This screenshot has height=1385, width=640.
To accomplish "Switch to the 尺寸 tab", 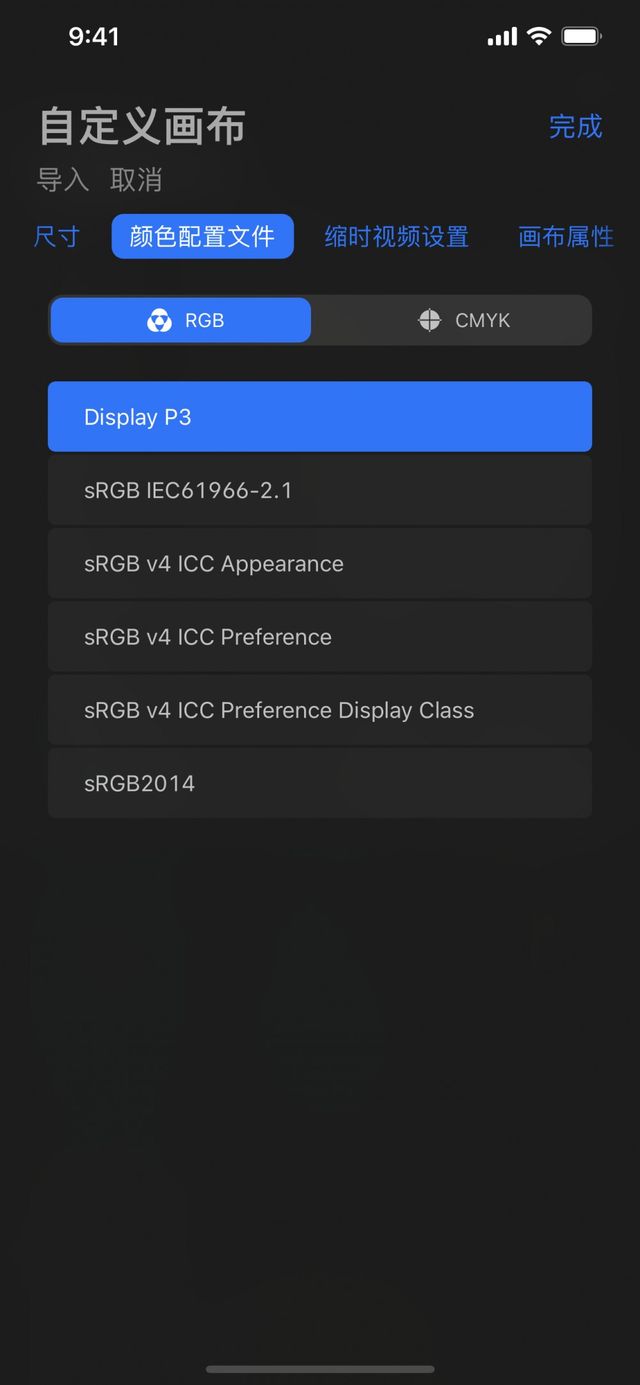I will click(57, 237).
